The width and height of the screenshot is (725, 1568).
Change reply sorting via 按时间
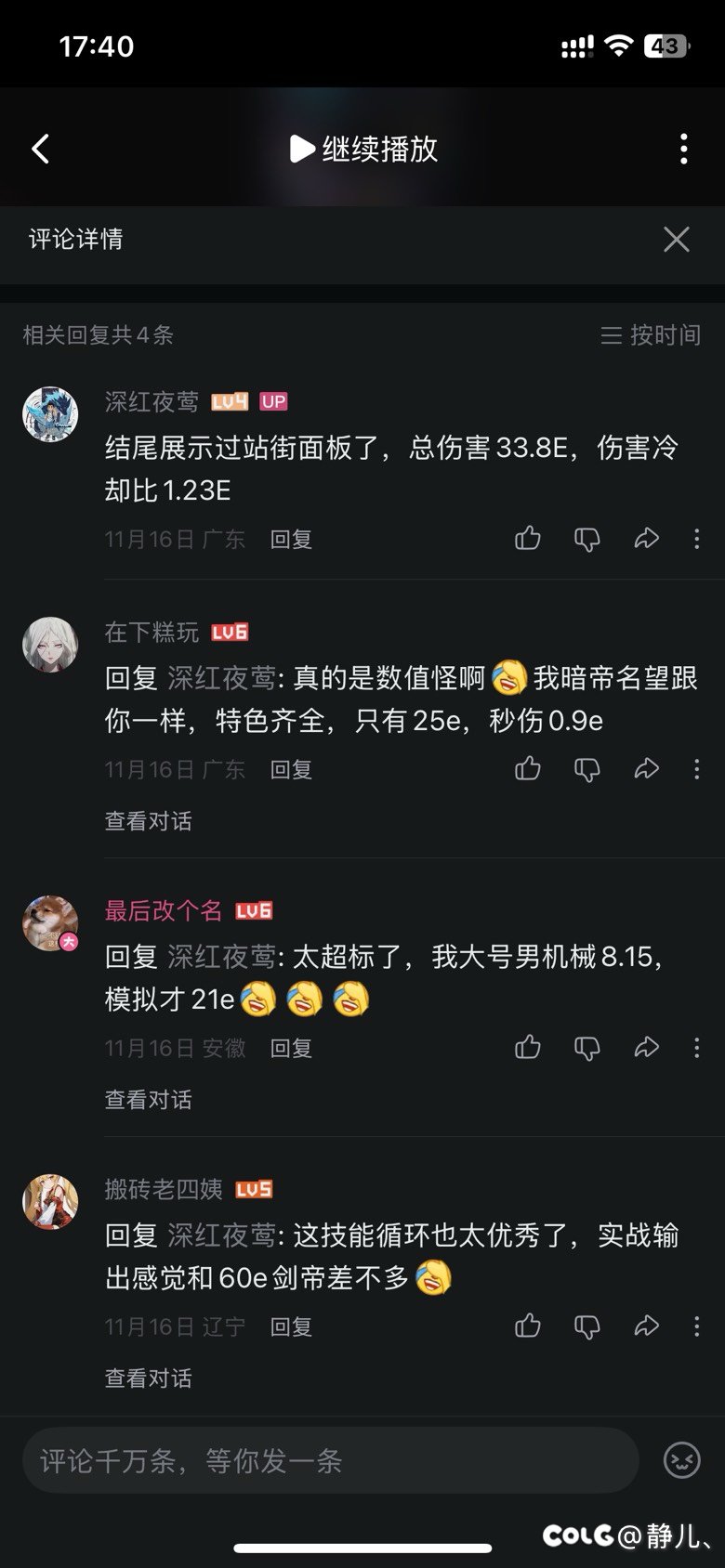tap(651, 334)
